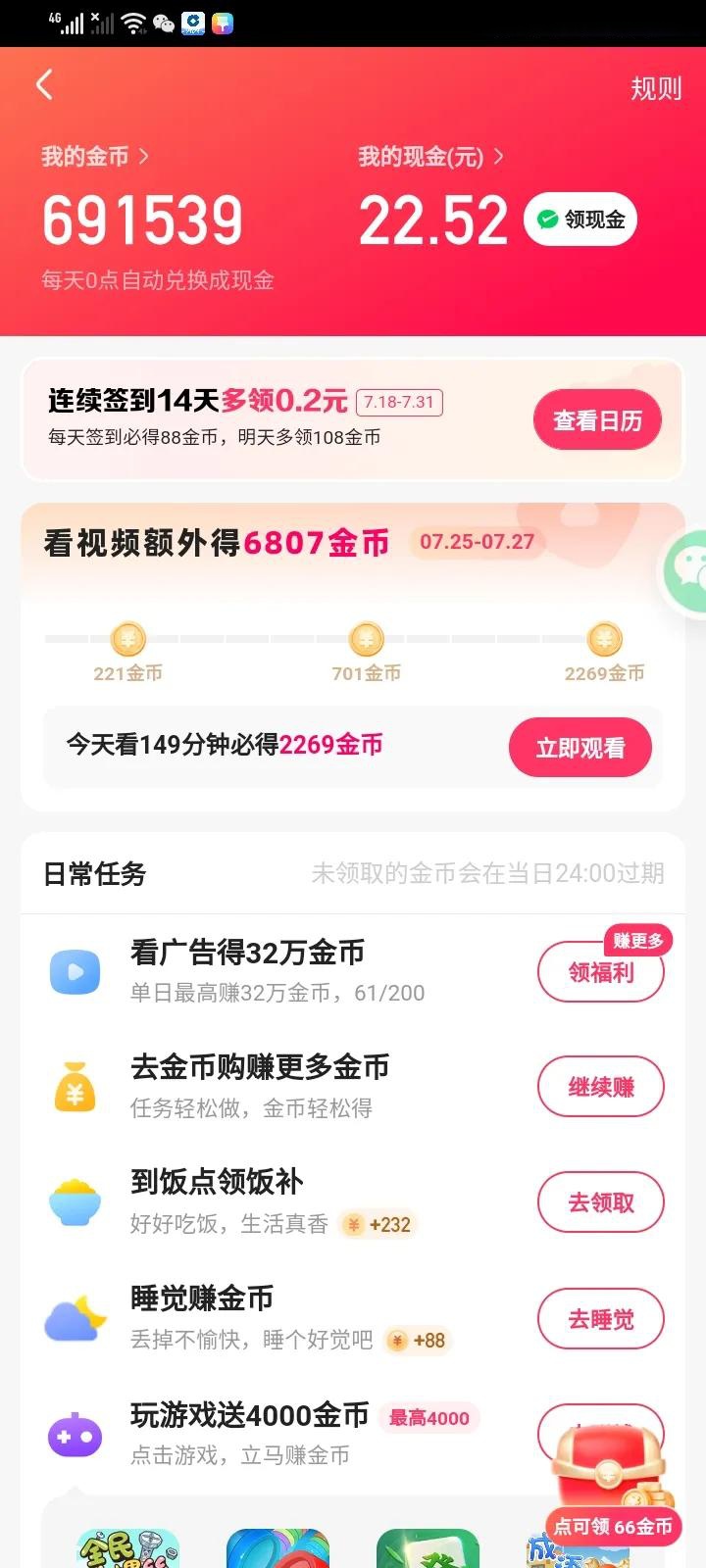The height and width of the screenshot is (1568, 706).
Task: Open the WeChat floating icon on right edge
Action: point(689,569)
